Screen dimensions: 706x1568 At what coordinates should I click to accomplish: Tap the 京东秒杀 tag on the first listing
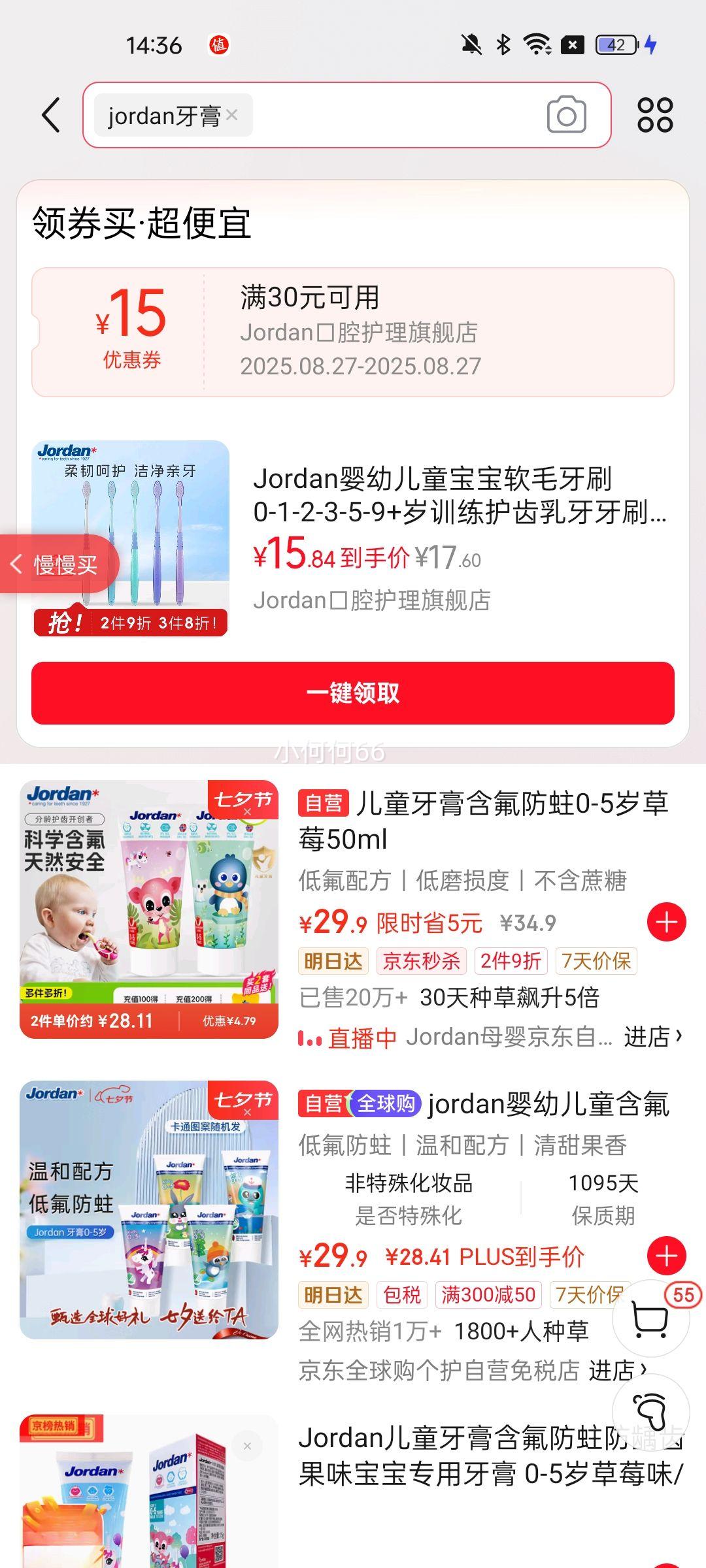[x=421, y=961]
